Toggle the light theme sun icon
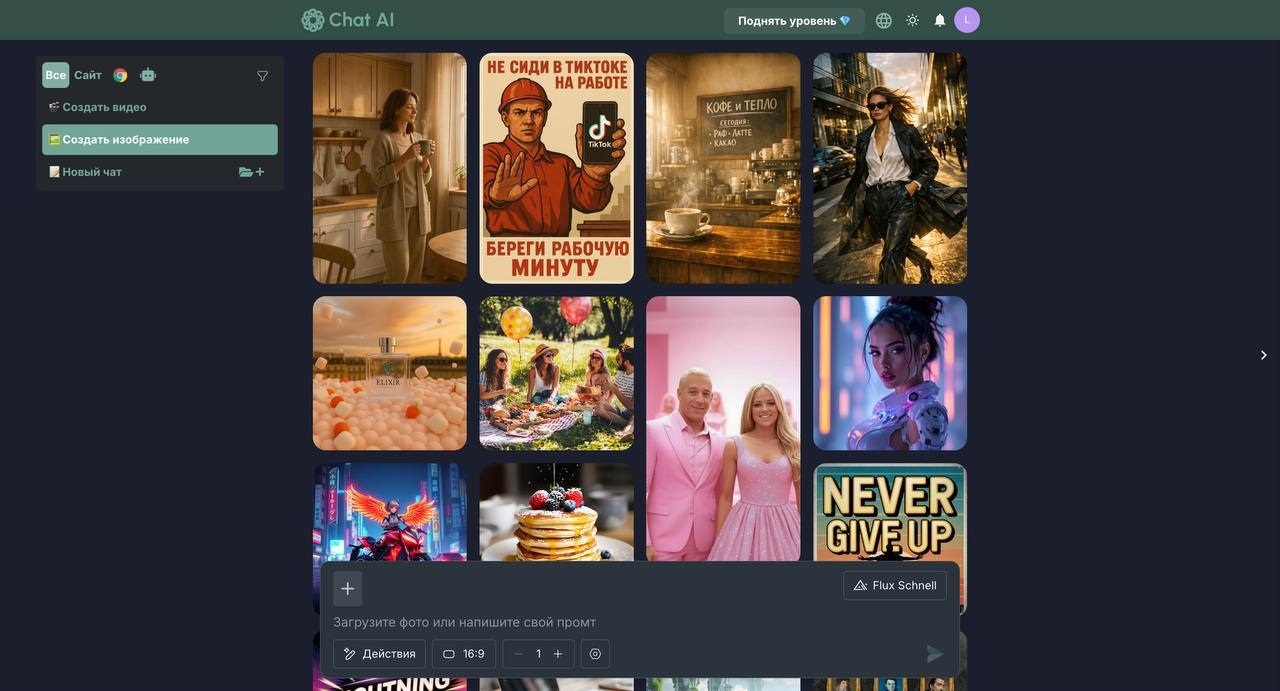Image resolution: width=1280 pixels, height=691 pixels. (x=912, y=20)
